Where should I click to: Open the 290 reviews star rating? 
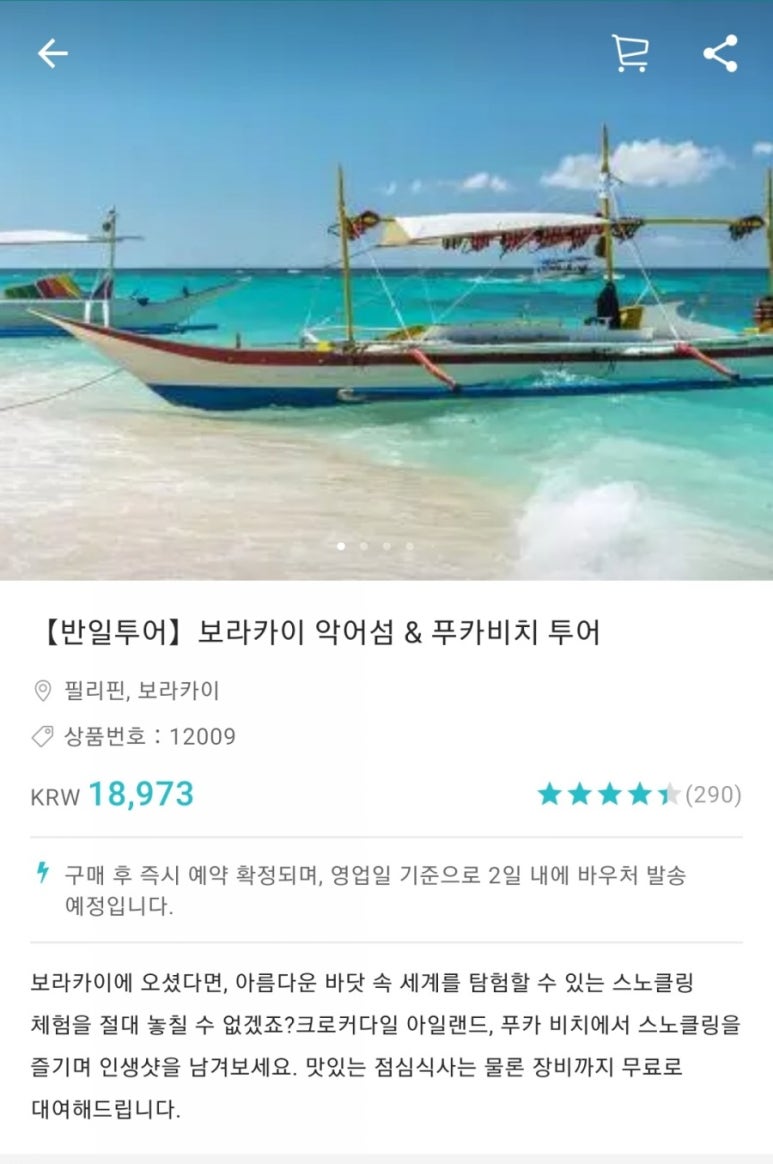[638, 795]
